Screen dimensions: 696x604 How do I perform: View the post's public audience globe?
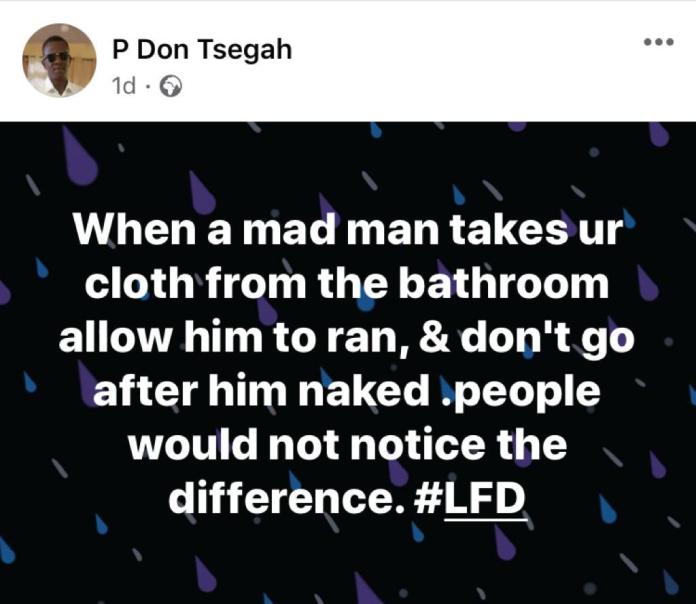171,87
